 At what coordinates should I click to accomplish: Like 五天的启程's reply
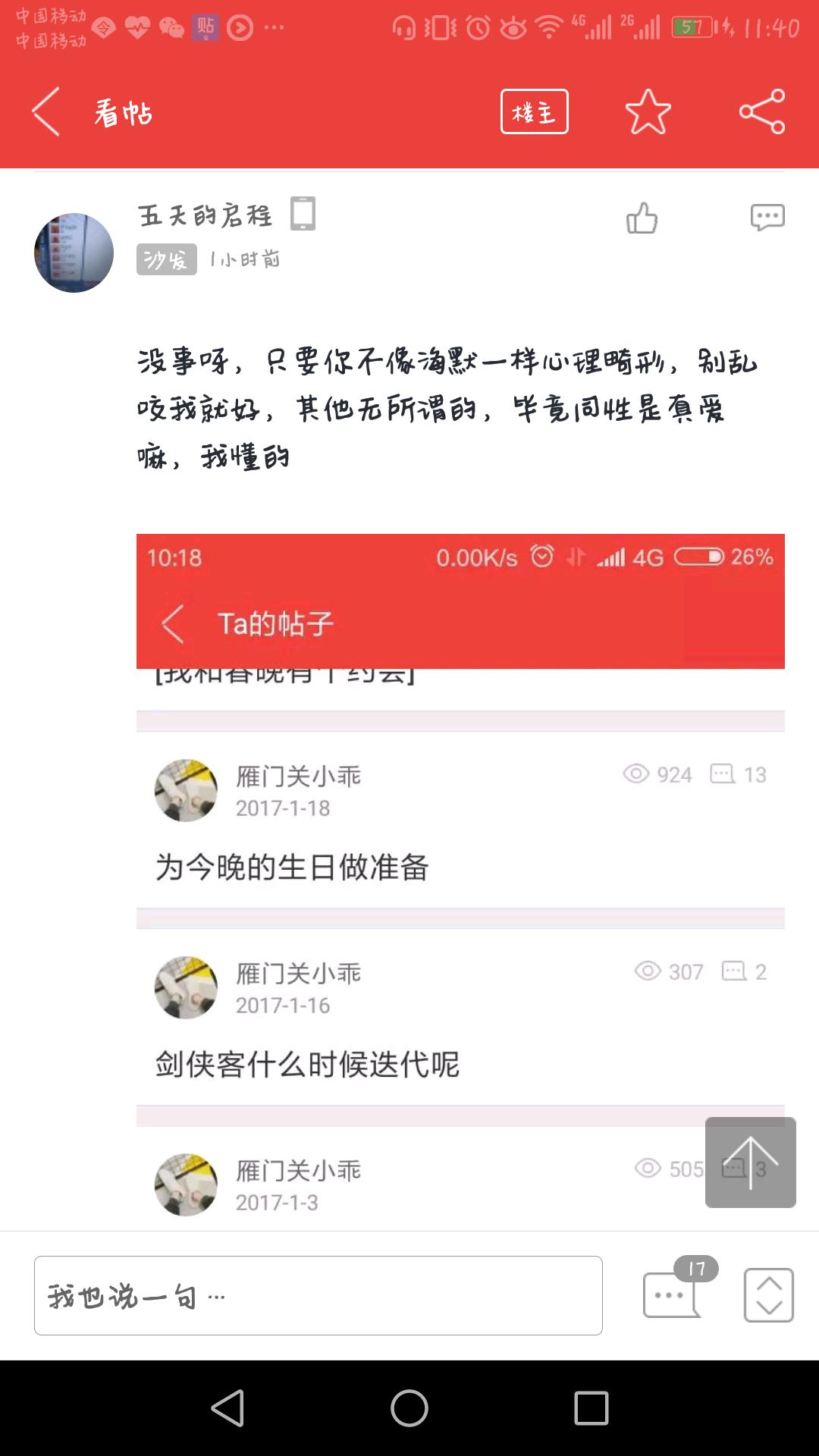[x=642, y=218]
